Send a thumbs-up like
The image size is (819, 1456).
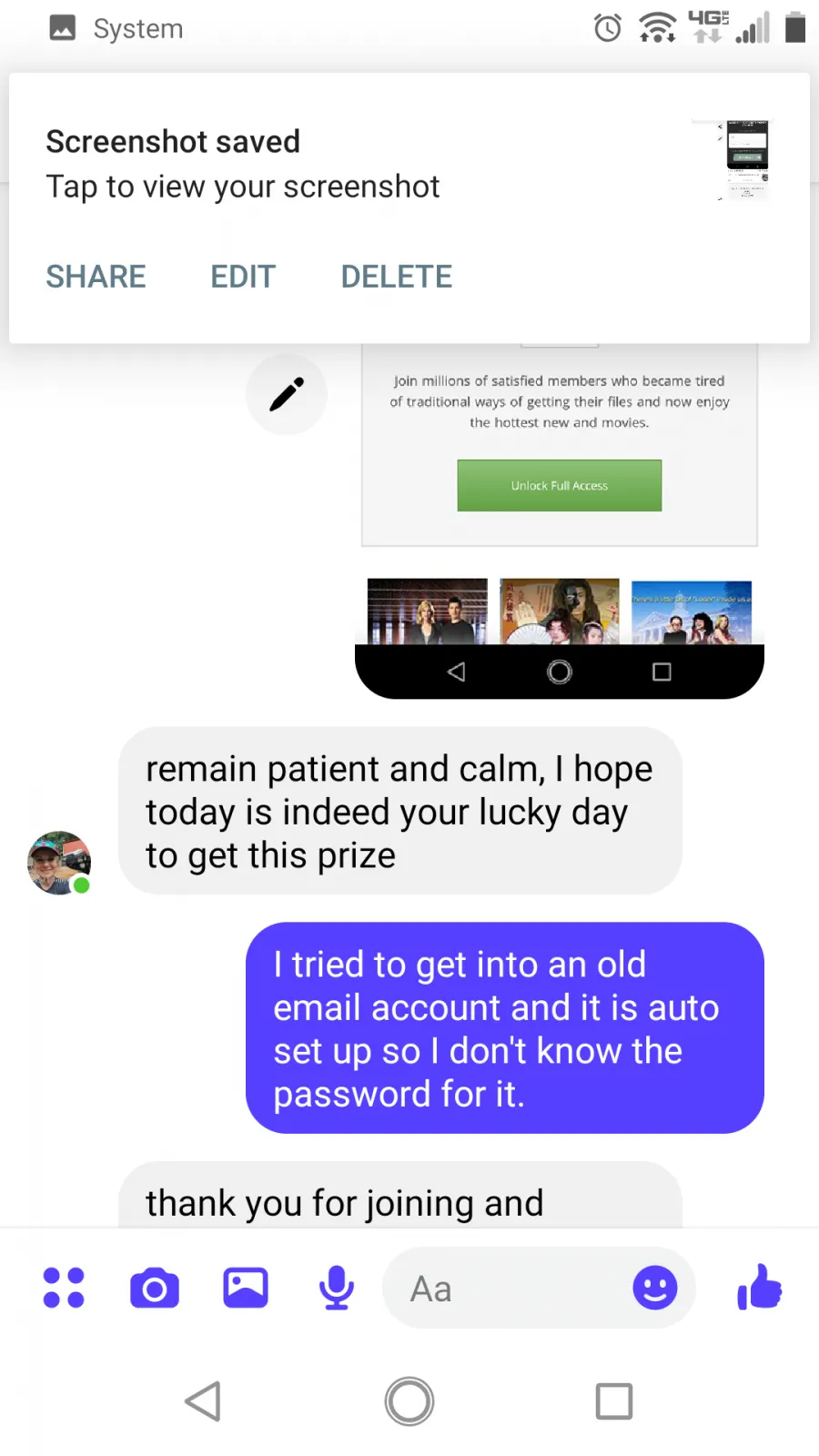click(760, 1287)
